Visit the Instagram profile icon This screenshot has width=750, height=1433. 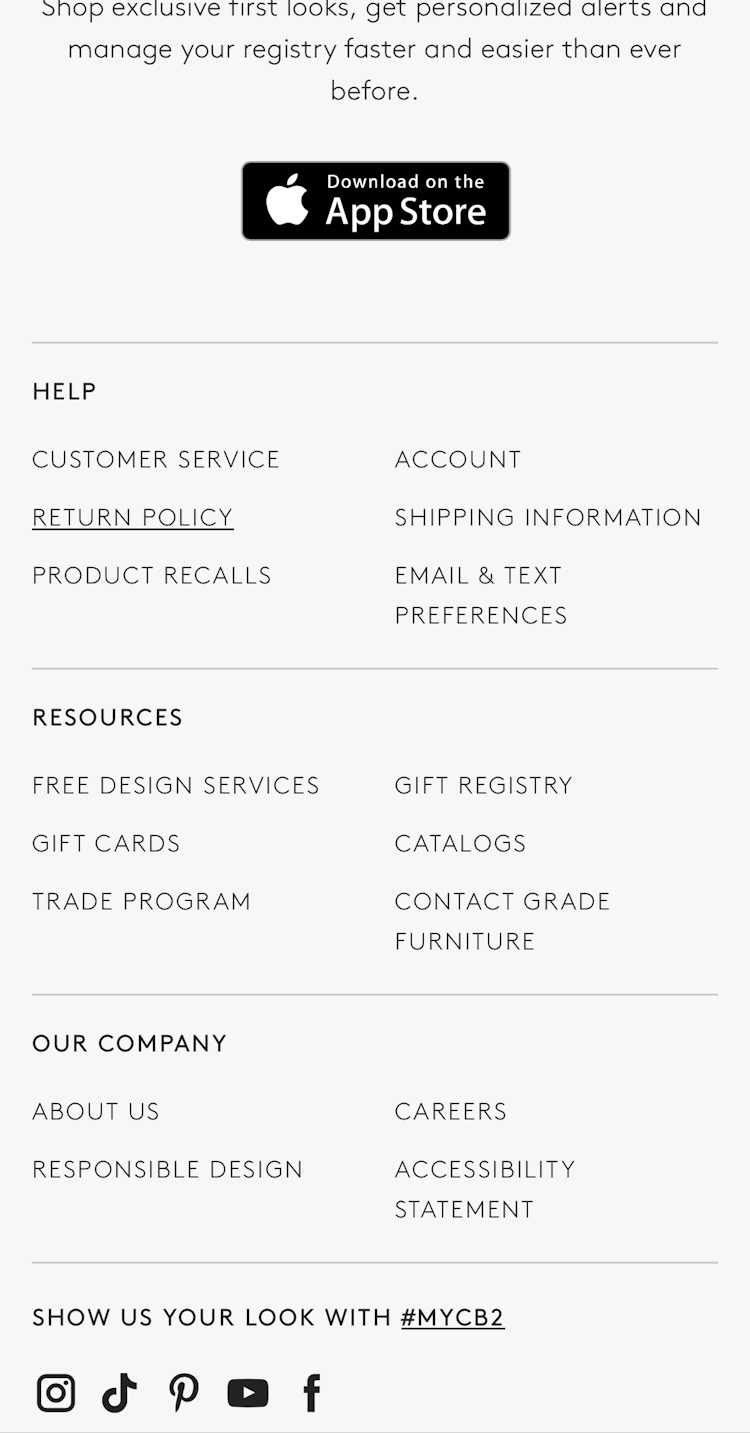click(56, 1393)
